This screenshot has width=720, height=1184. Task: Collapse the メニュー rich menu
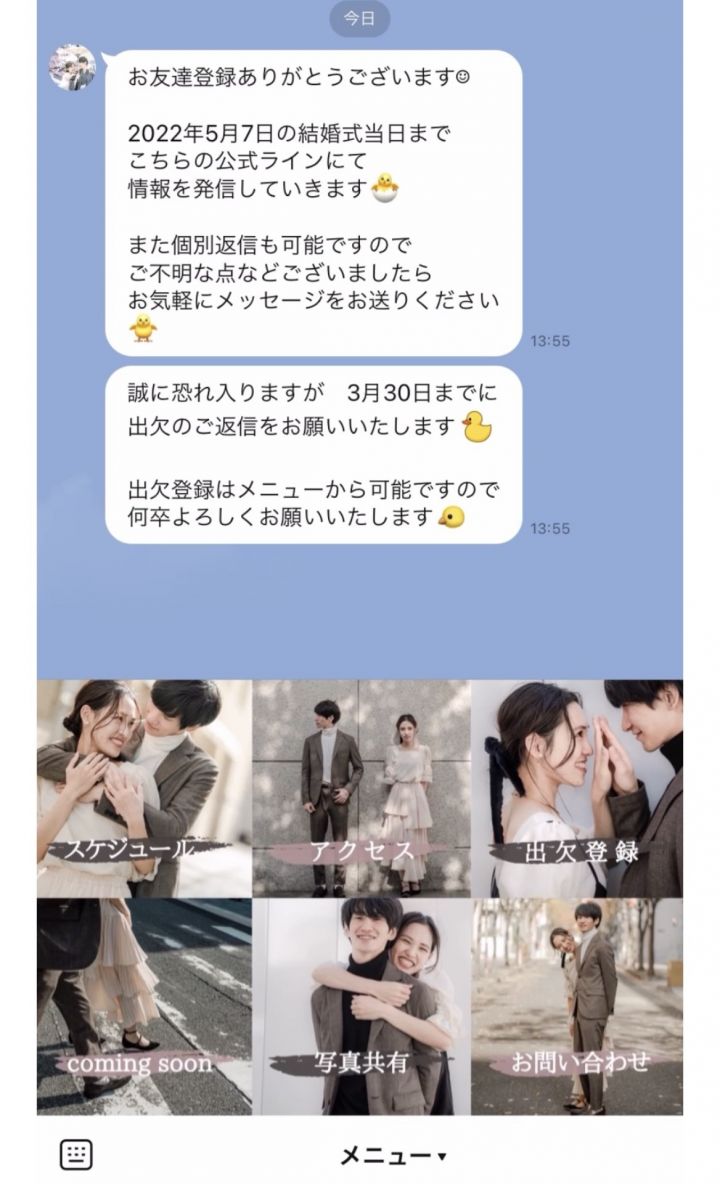pos(392,1155)
